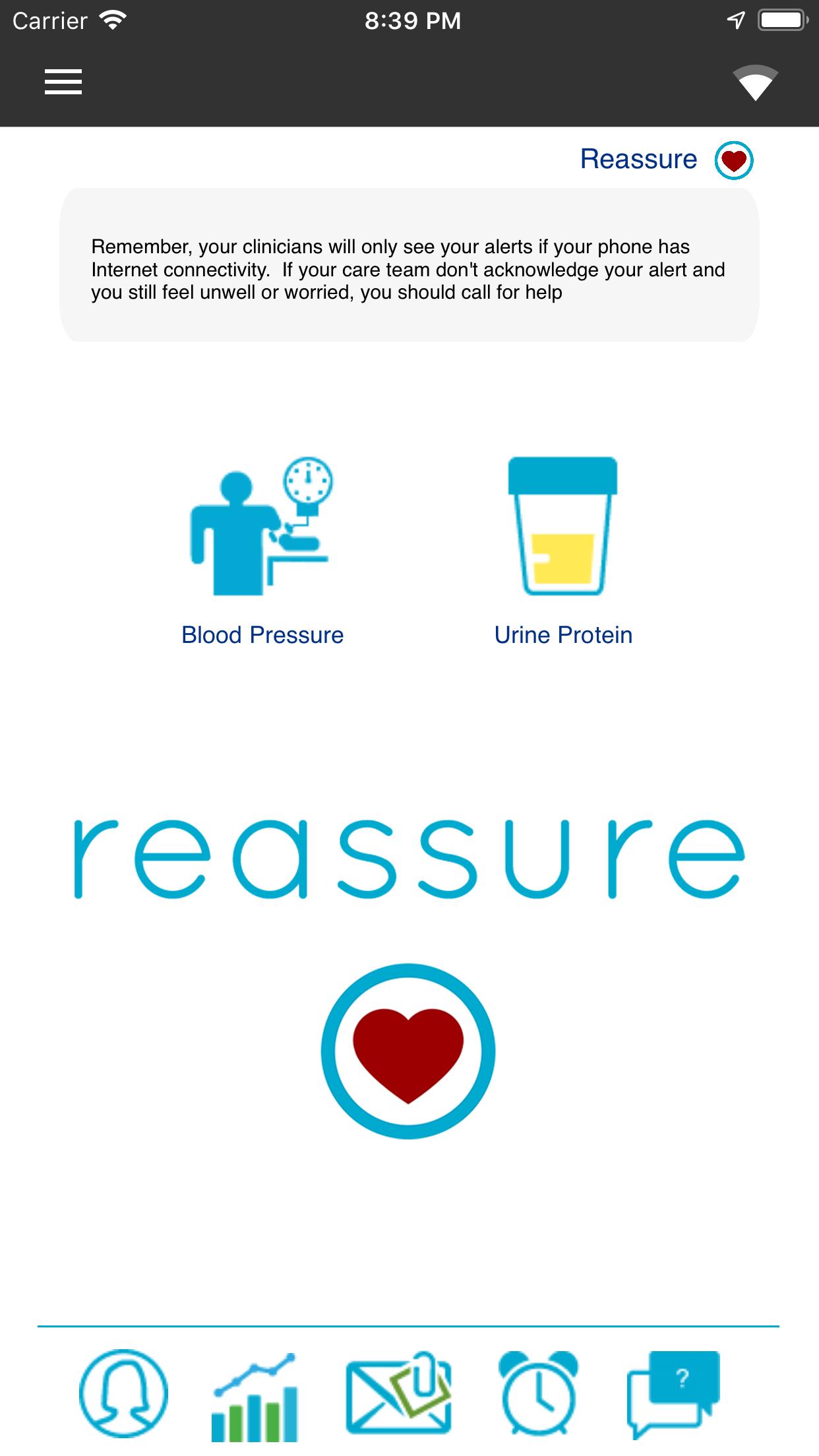819x1456 pixels.
Task: Tap the connectivity status icon in header
Action: (755, 83)
